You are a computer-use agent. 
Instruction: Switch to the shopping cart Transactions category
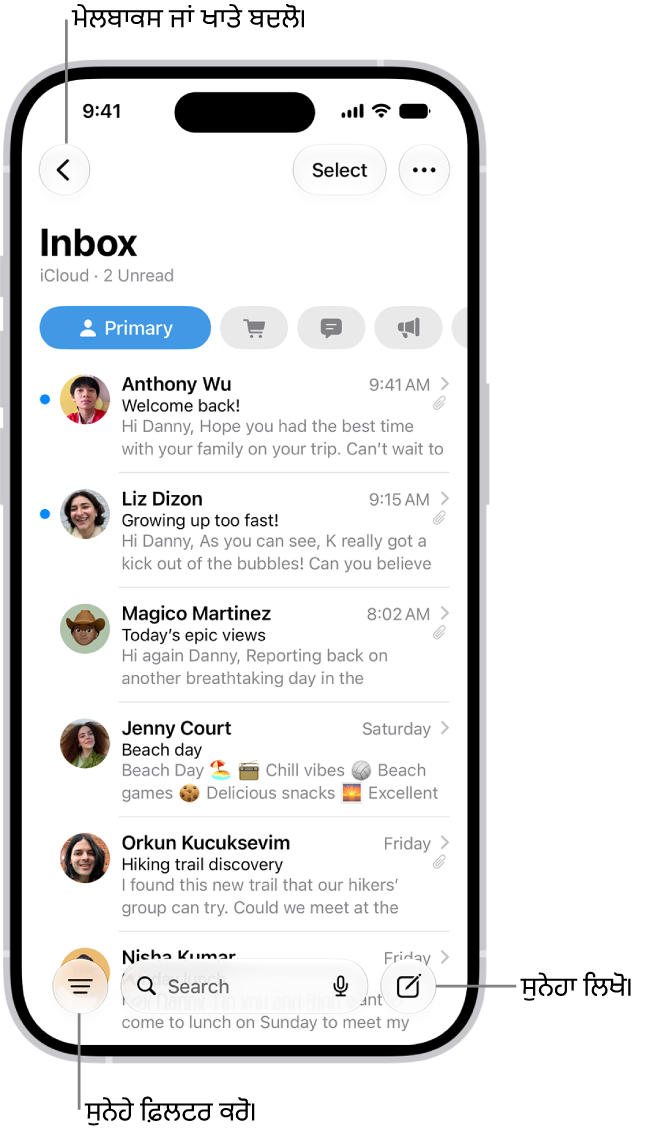coord(254,328)
